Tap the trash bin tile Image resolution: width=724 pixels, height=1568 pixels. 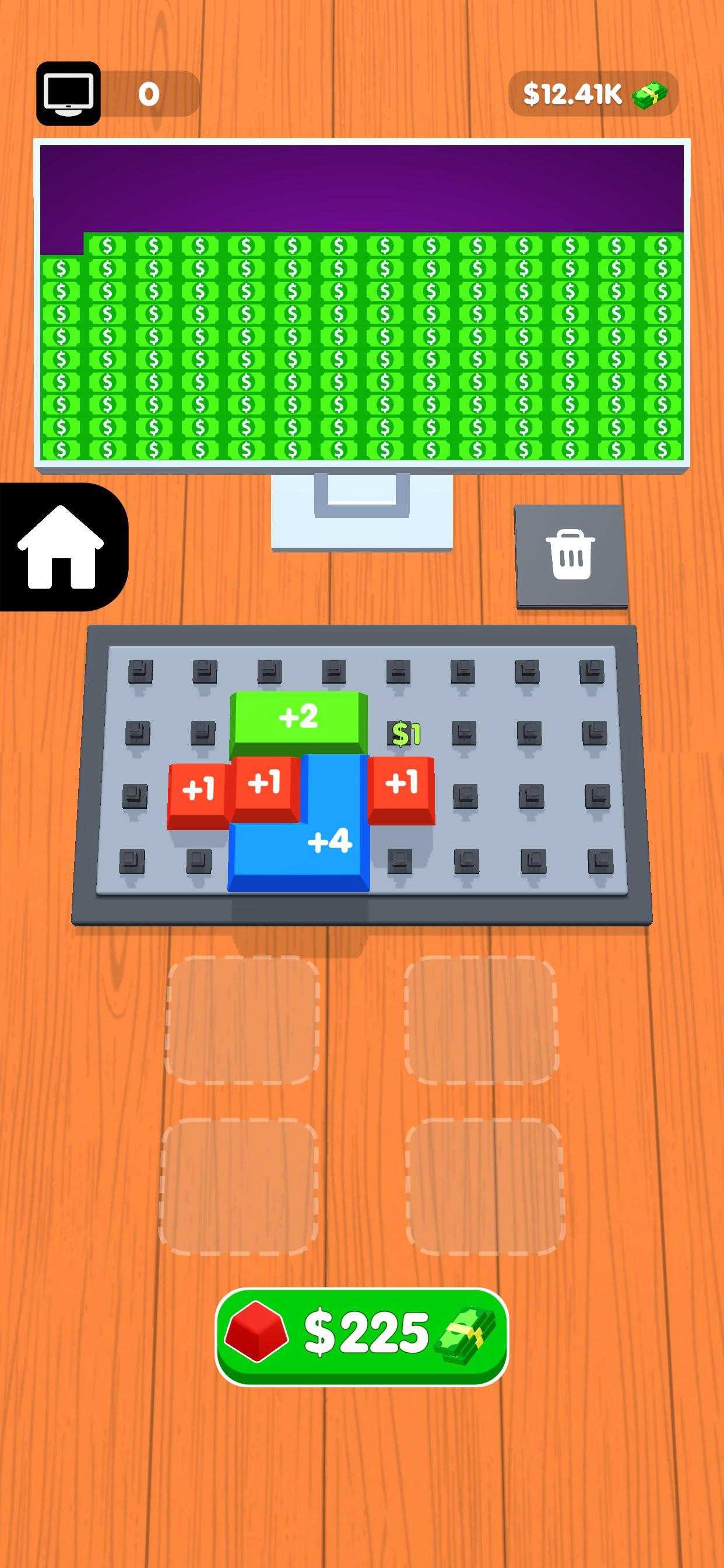[x=571, y=555]
